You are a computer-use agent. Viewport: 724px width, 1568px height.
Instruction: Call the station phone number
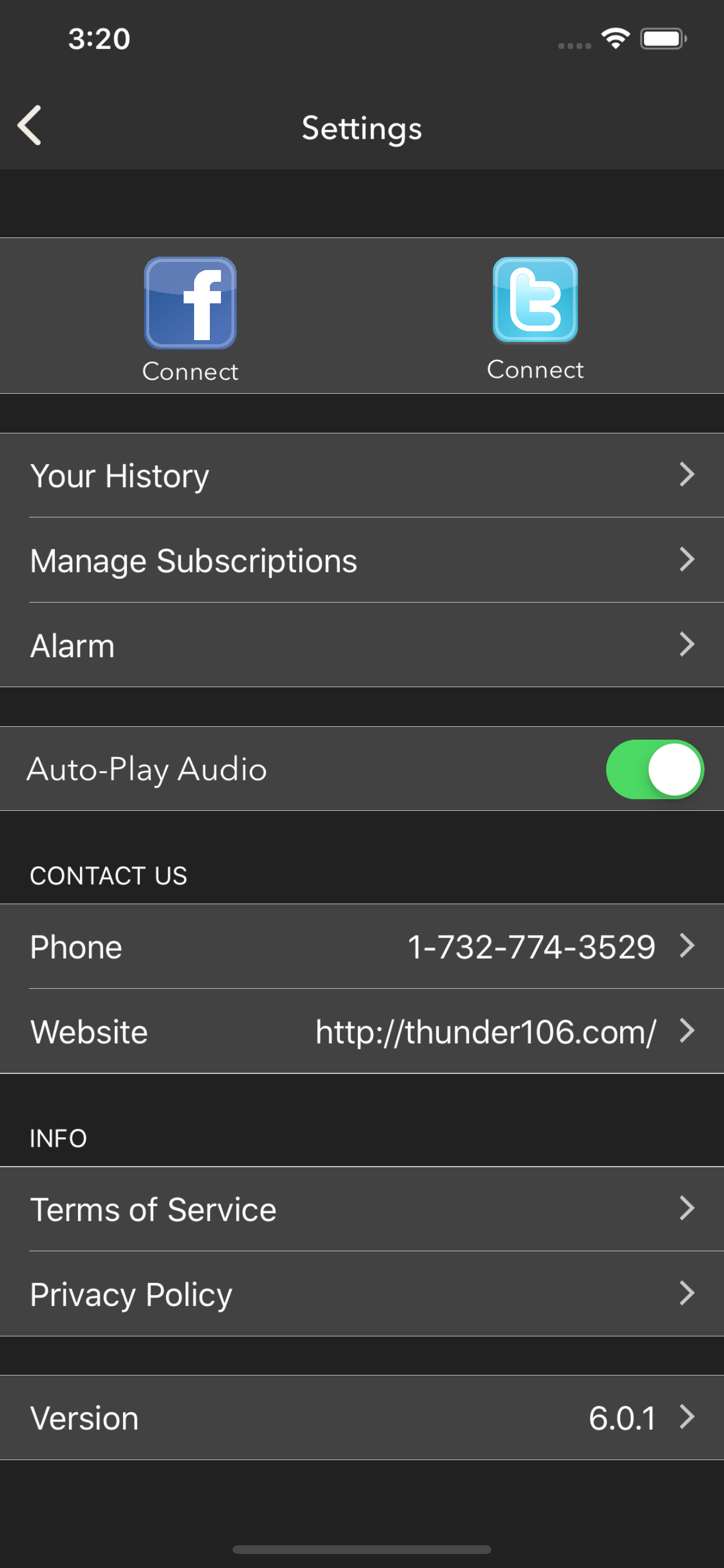coord(362,947)
